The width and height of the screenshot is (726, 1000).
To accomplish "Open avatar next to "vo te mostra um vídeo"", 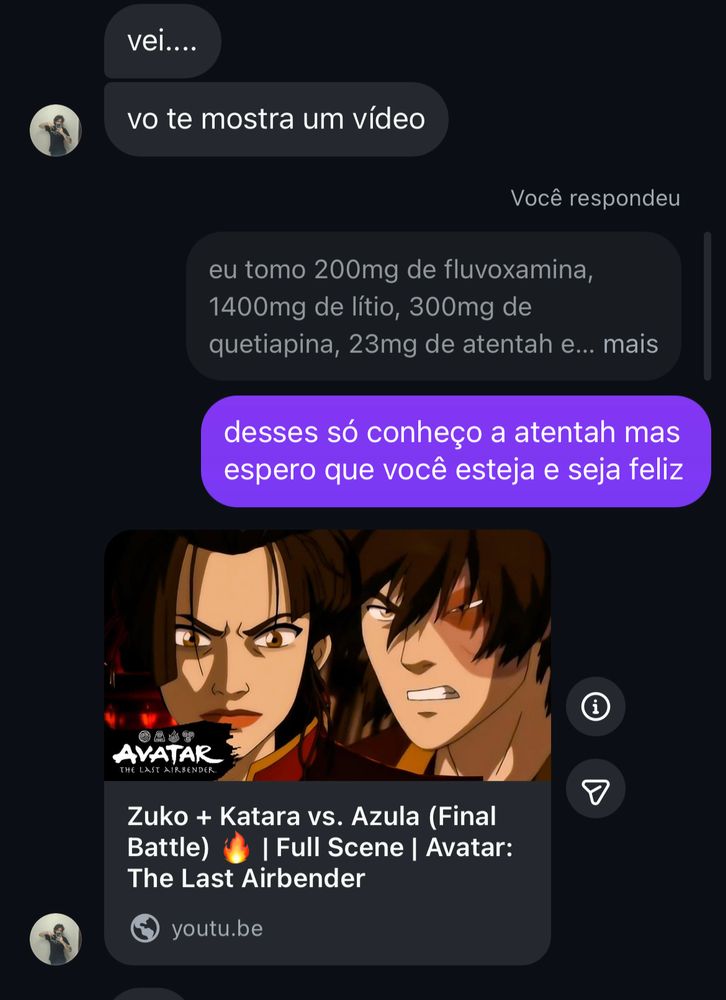I will [x=55, y=130].
